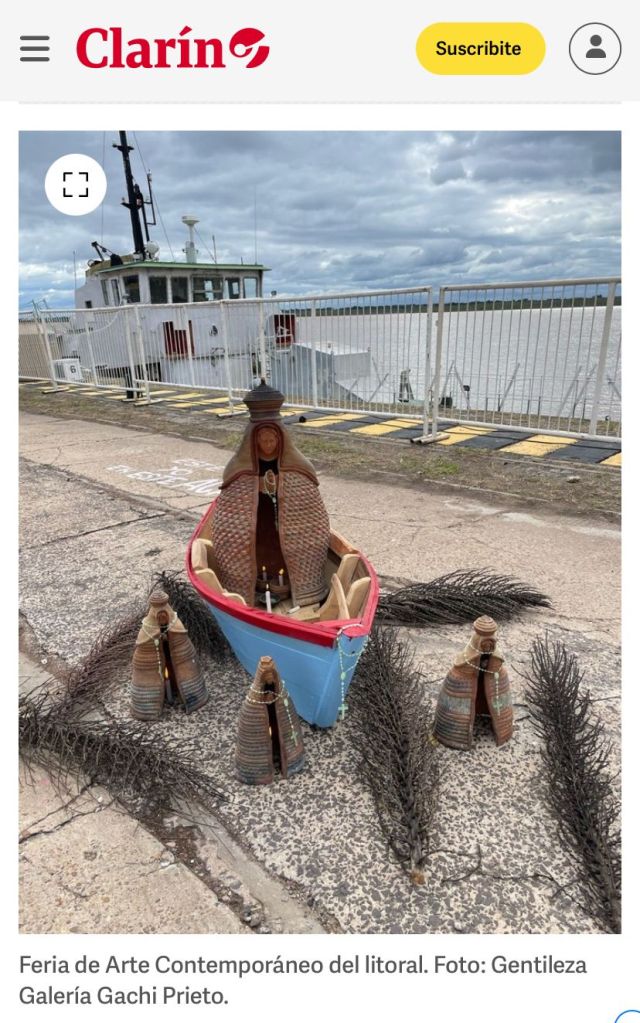640x1023 pixels.
Task: Expand the article photo to fullscreen
Action: [x=76, y=185]
